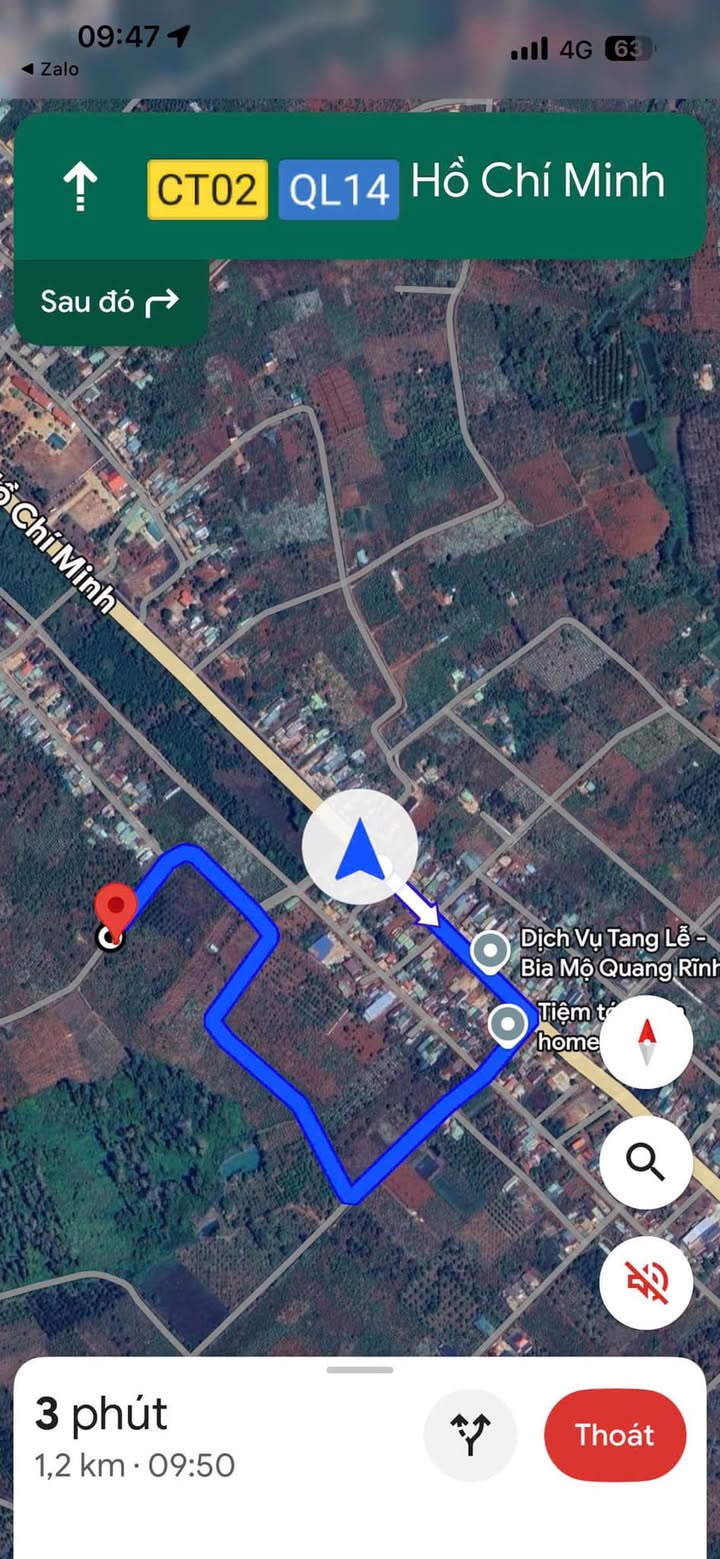This screenshot has height=1559, width=720.
Task: Open Dịch Vụ Tang Lễ place marker
Action: (490, 952)
